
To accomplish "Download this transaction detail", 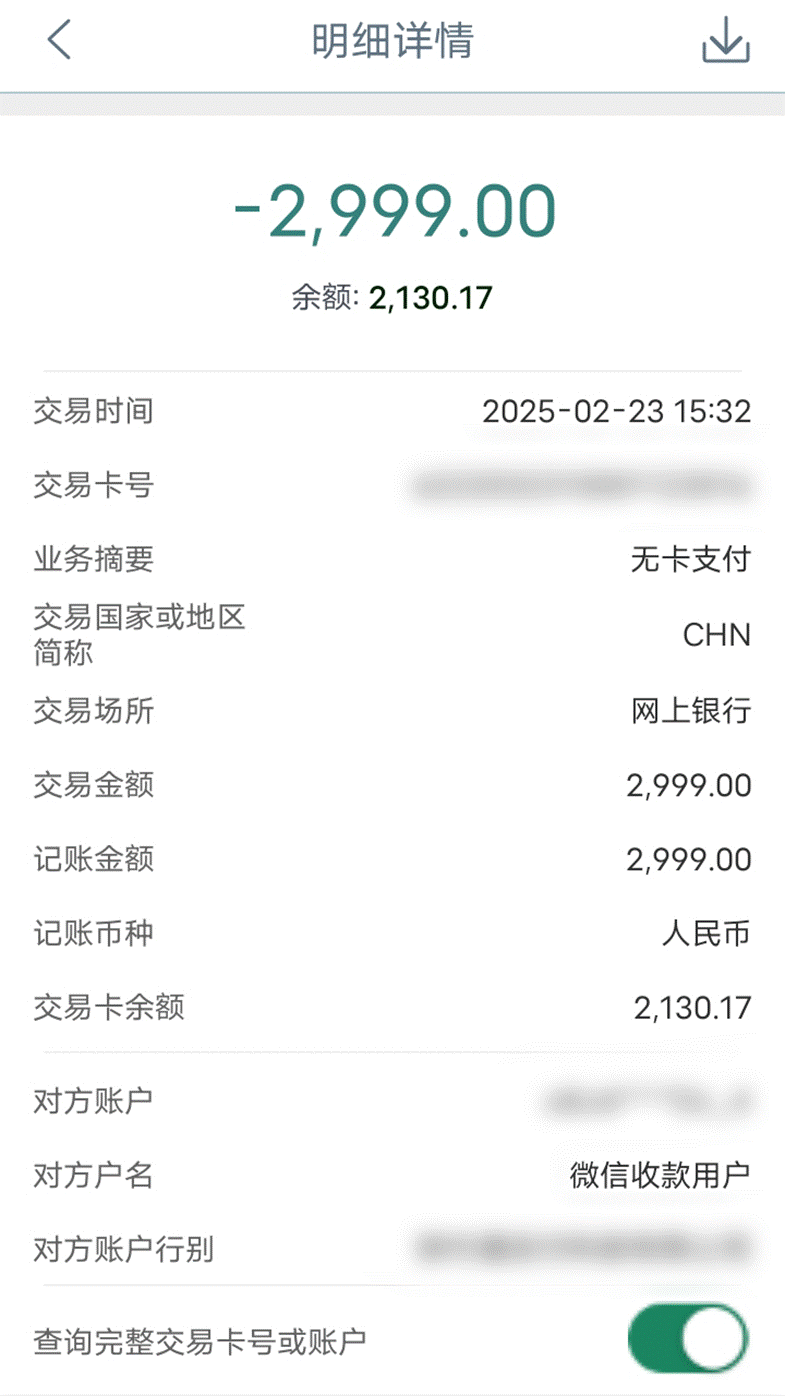I will tap(725, 42).
